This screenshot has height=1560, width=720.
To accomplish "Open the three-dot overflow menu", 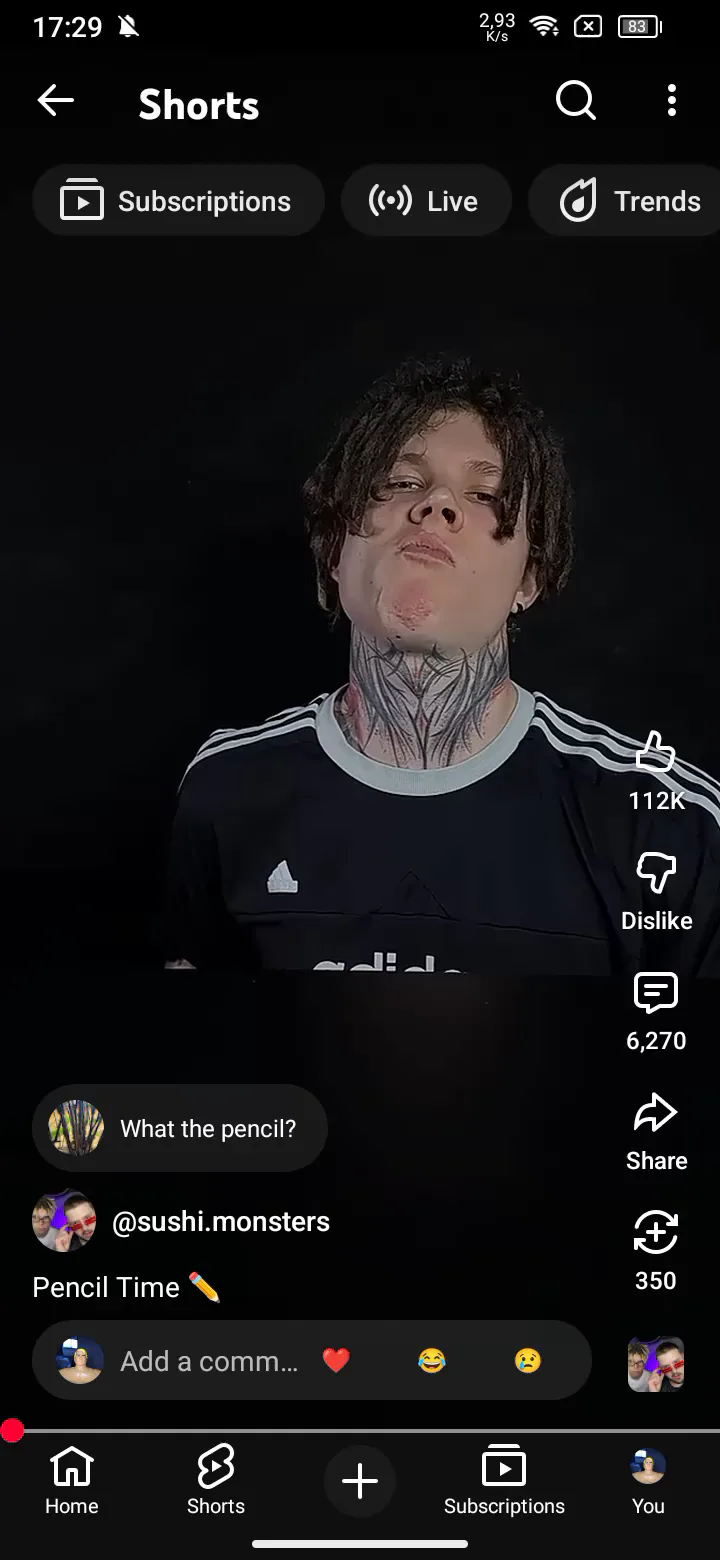I will click(672, 100).
